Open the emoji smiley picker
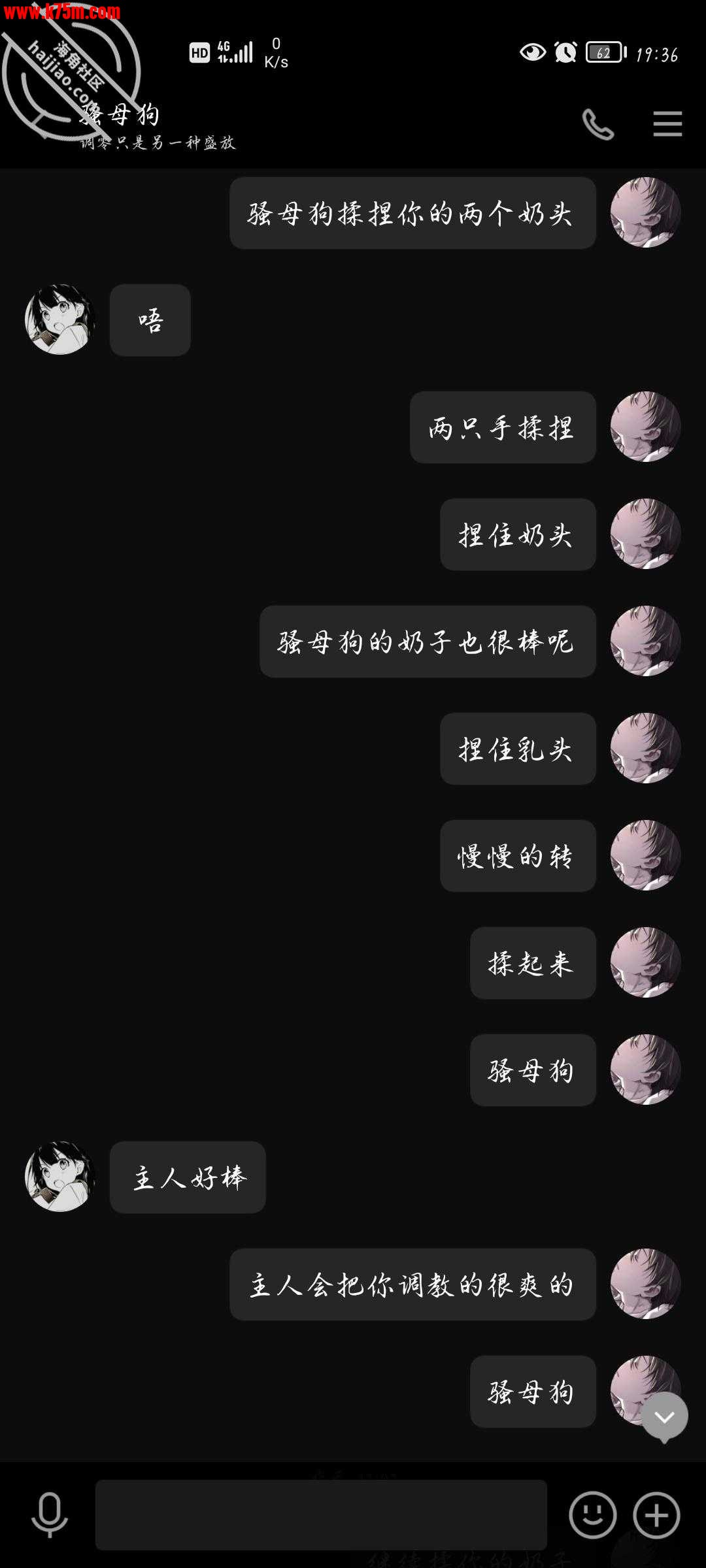This screenshot has height=1568, width=706. click(x=593, y=1514)
